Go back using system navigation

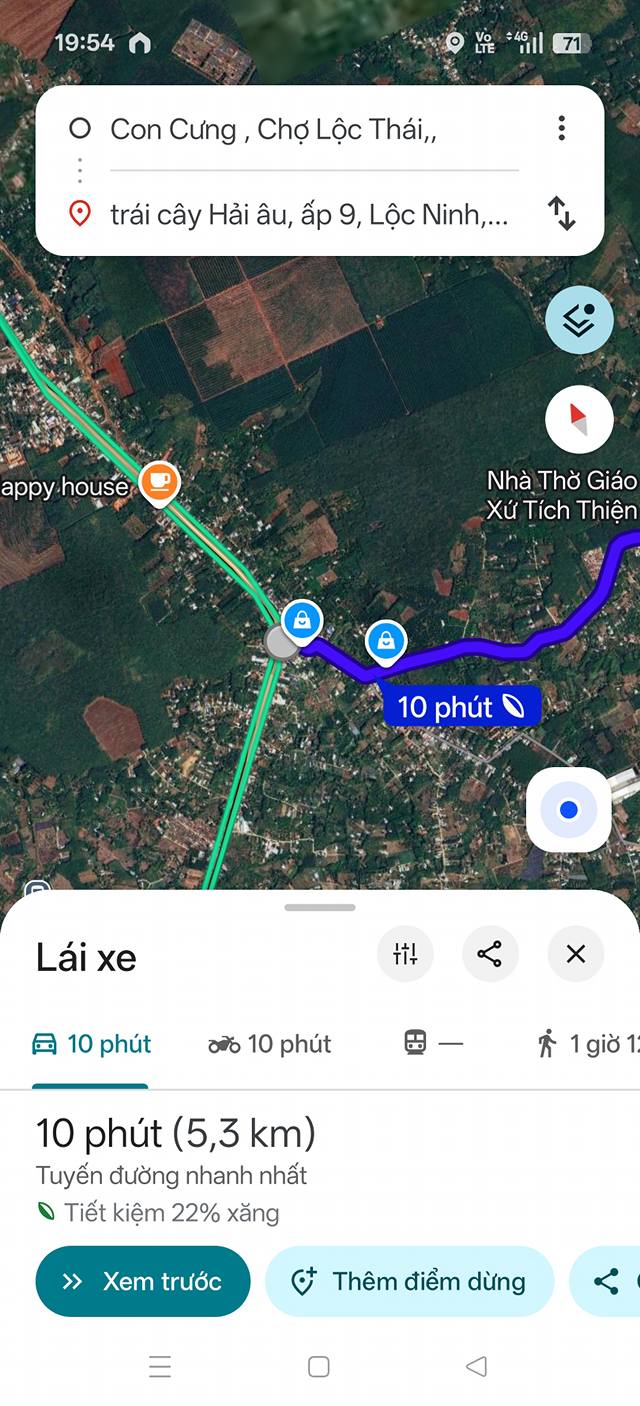(476, 1366)
